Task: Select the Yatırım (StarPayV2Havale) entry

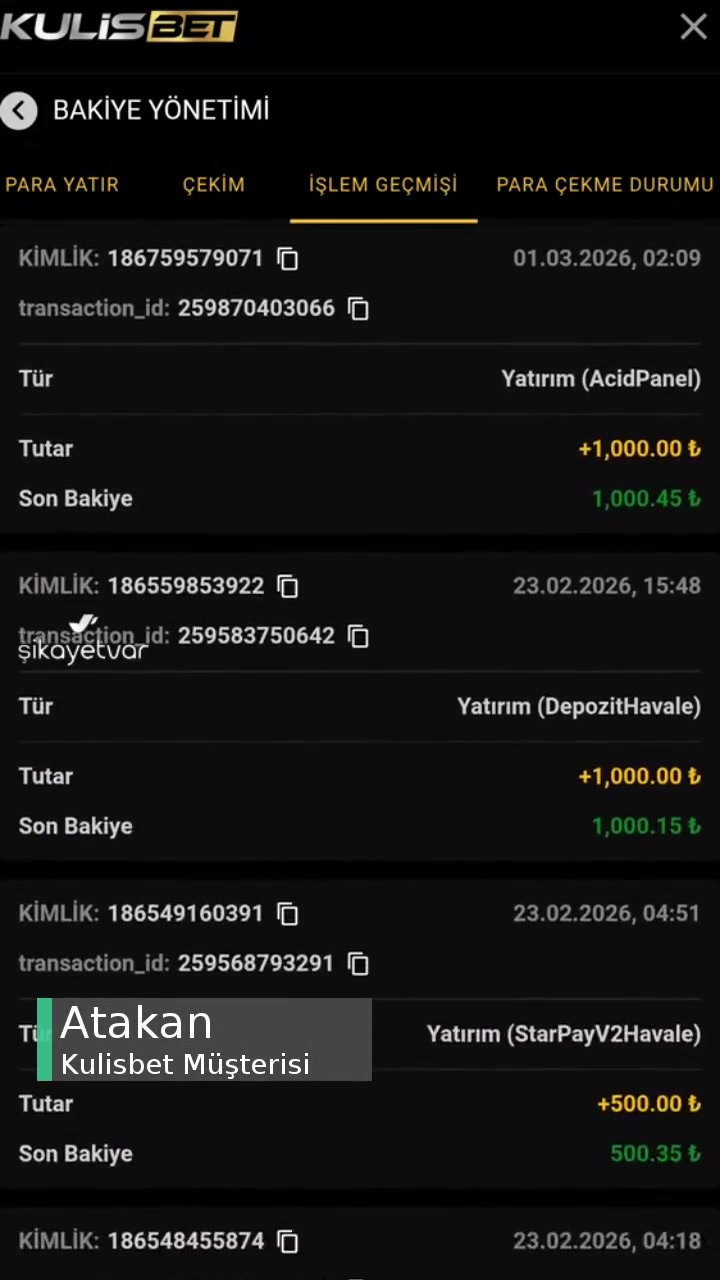Action: 563,1033
